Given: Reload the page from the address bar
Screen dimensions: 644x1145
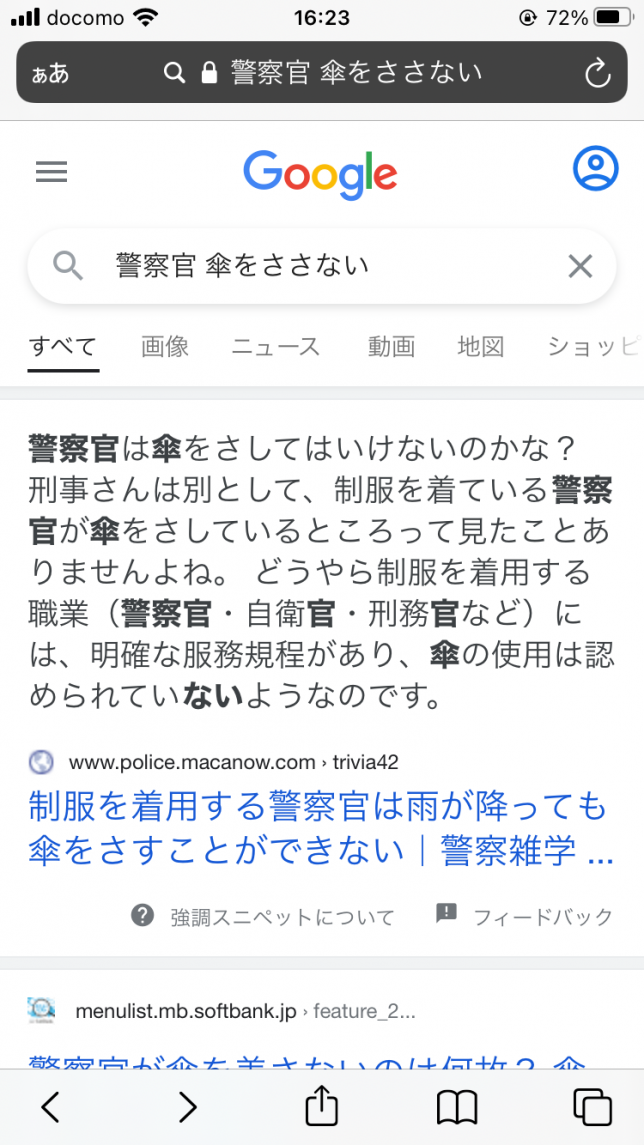Looking at the screenshot, I should click(x=597, y=73).
